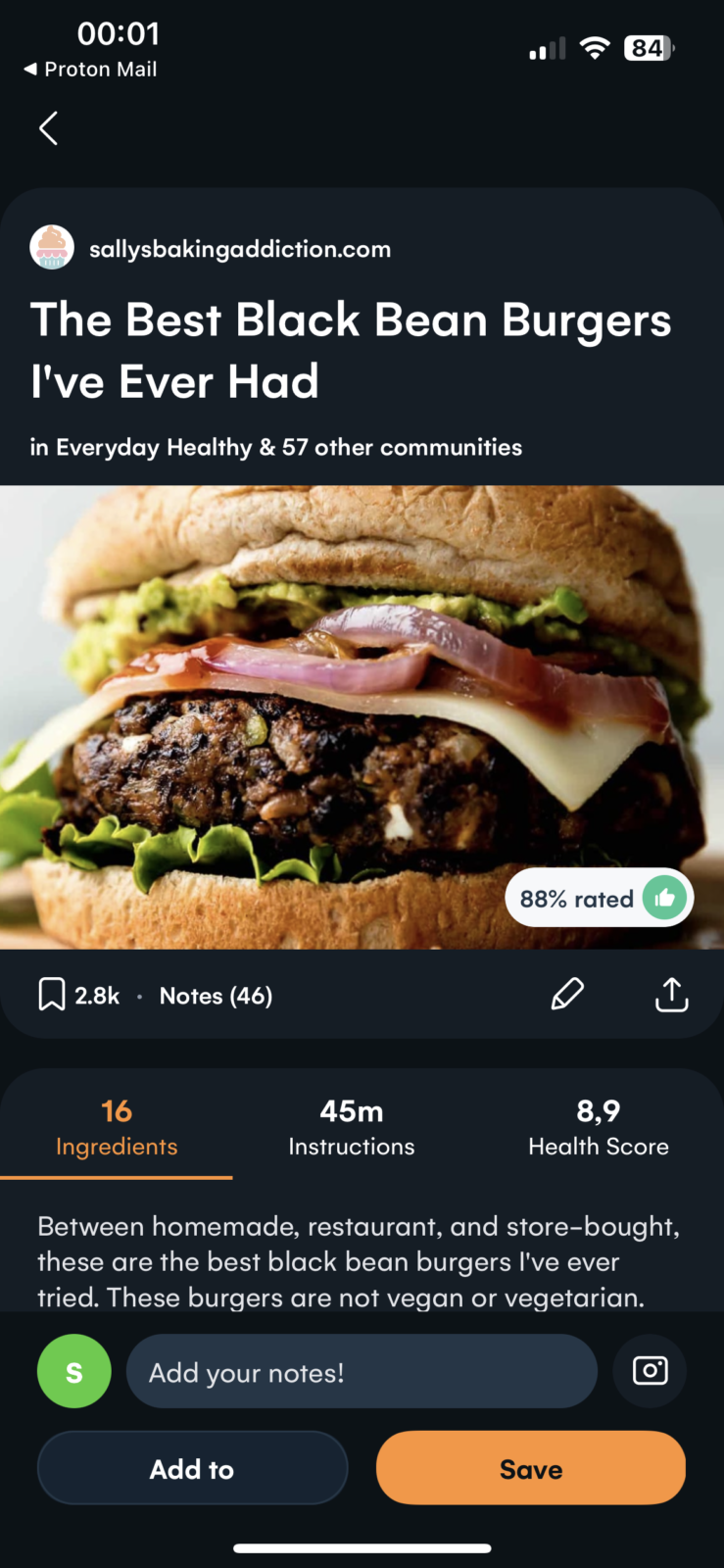Open Everyday Healthy & 57 other communities

point(275,448)
